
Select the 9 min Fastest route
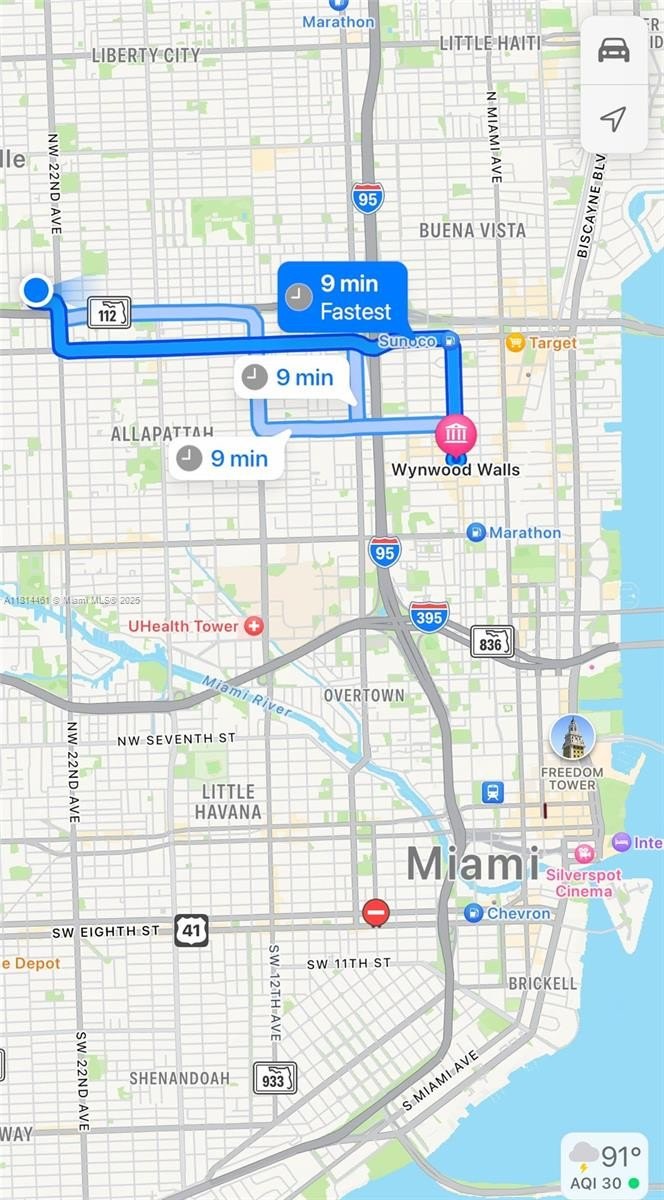(x=342, y=297)
